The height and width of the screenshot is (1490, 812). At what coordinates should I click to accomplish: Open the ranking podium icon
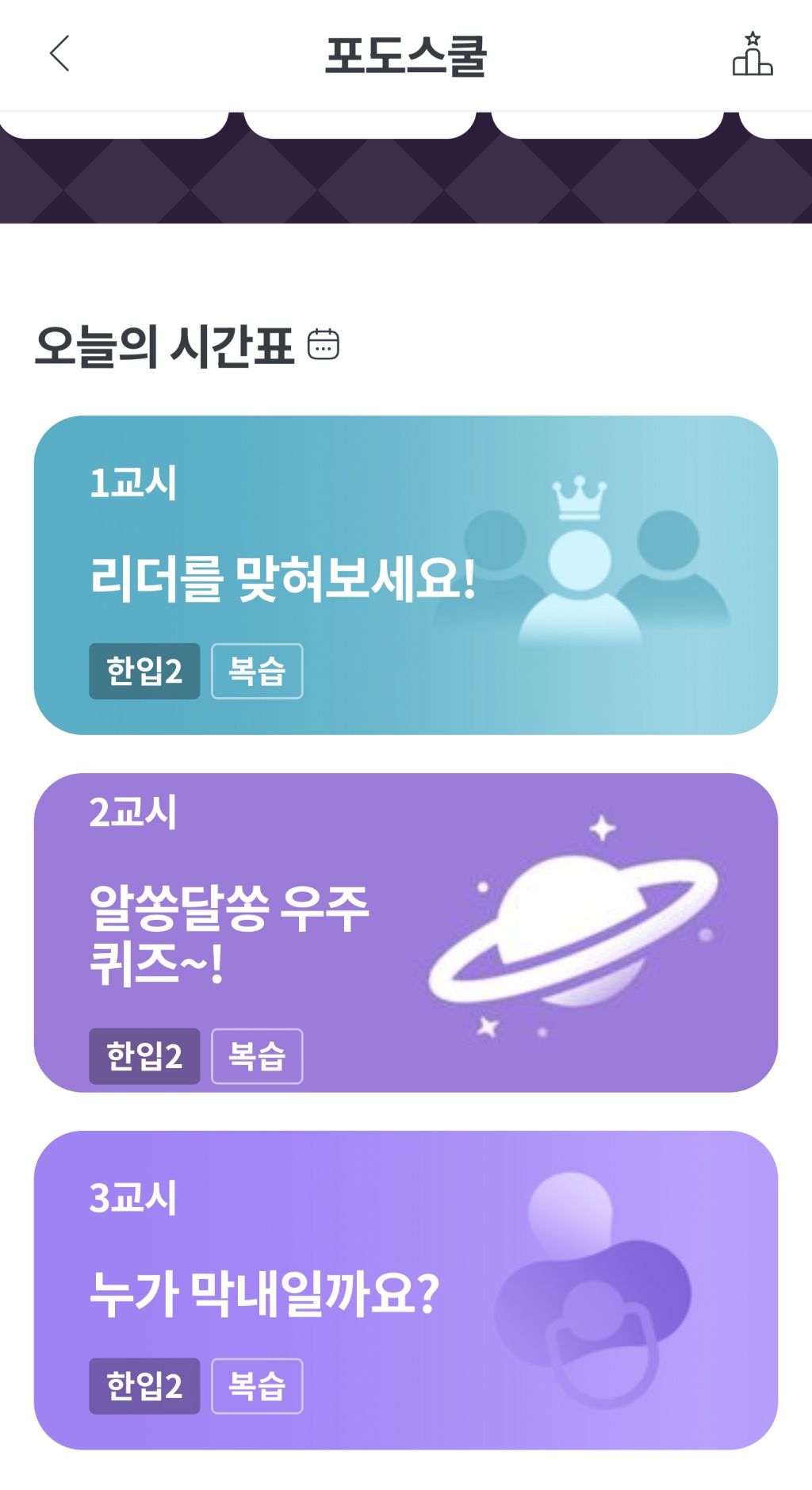(x=752, y=54)
